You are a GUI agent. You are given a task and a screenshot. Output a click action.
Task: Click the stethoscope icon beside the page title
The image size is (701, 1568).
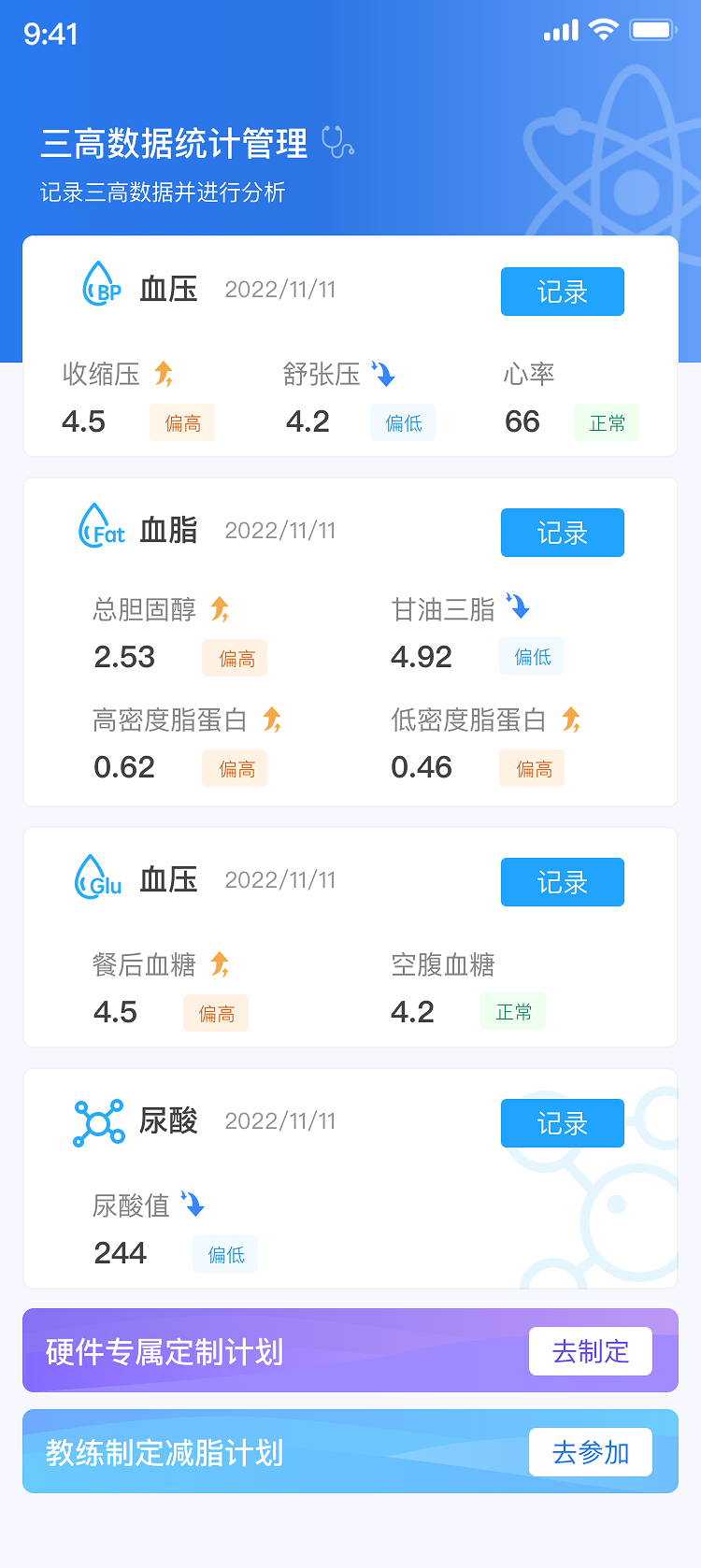point(336,144)
